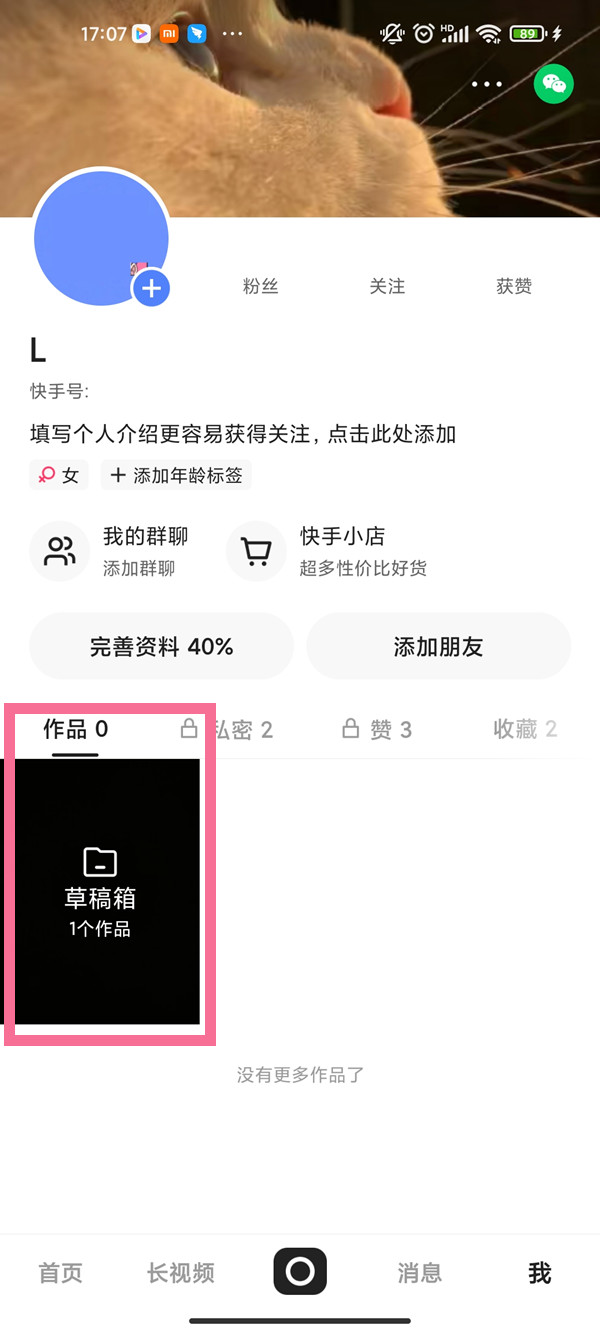Select 添加年龄标签 chip
600x1333 pixels.
click(x=176, y=475)
